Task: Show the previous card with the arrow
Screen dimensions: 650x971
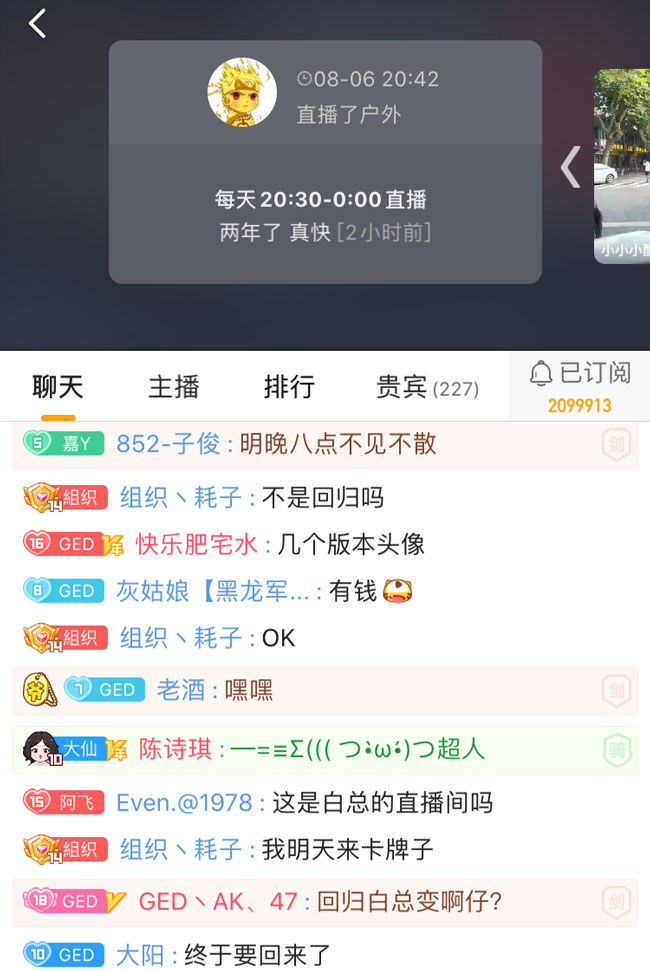Action: pos(570,167)
